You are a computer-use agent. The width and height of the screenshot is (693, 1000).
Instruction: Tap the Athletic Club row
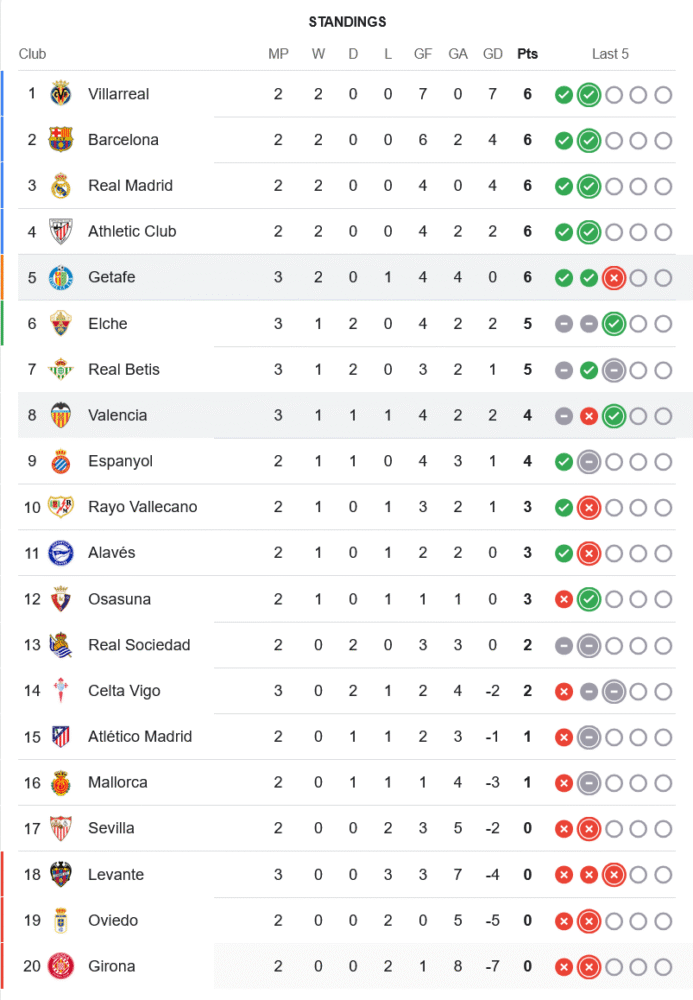point(132,231)
